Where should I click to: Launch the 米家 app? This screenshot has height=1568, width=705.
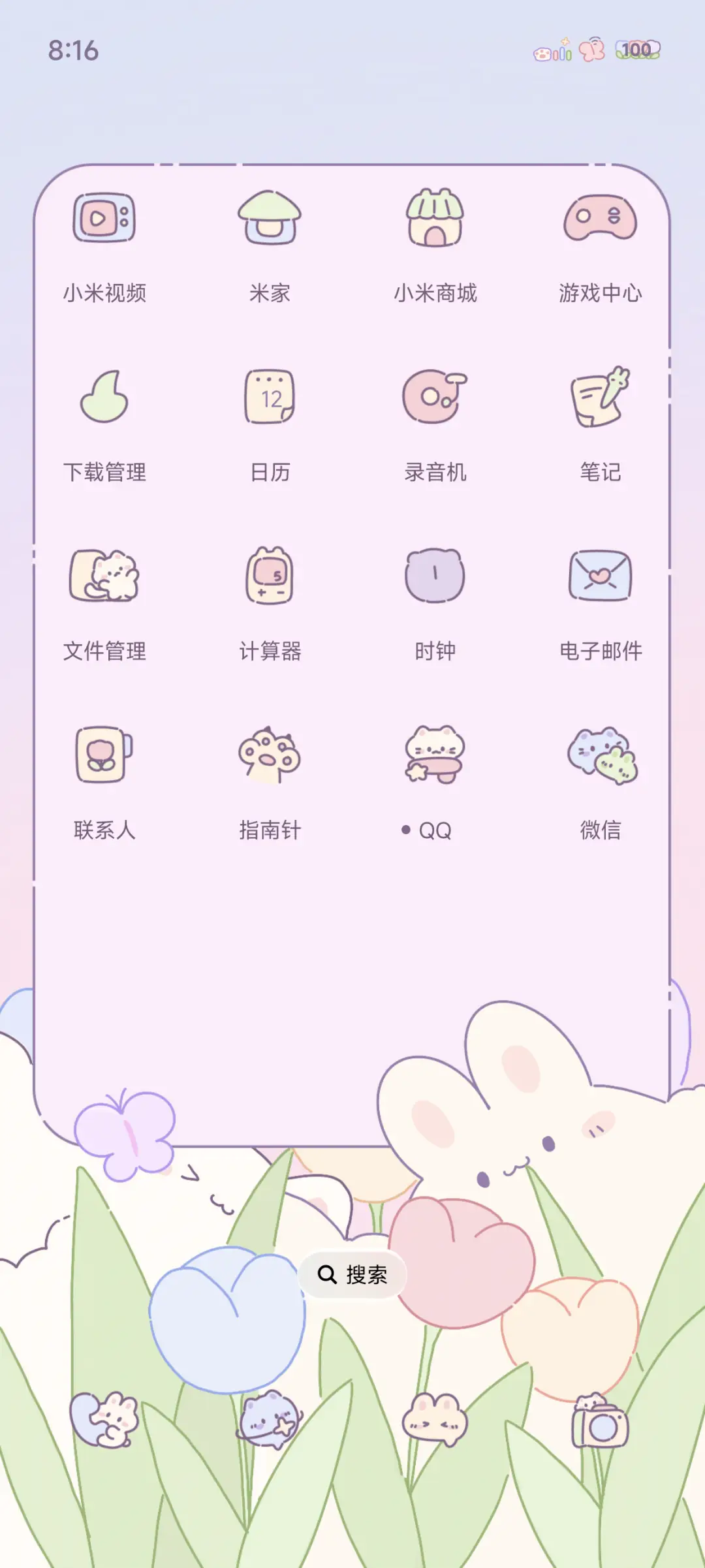pyautogui.click(x=269, y=219)
